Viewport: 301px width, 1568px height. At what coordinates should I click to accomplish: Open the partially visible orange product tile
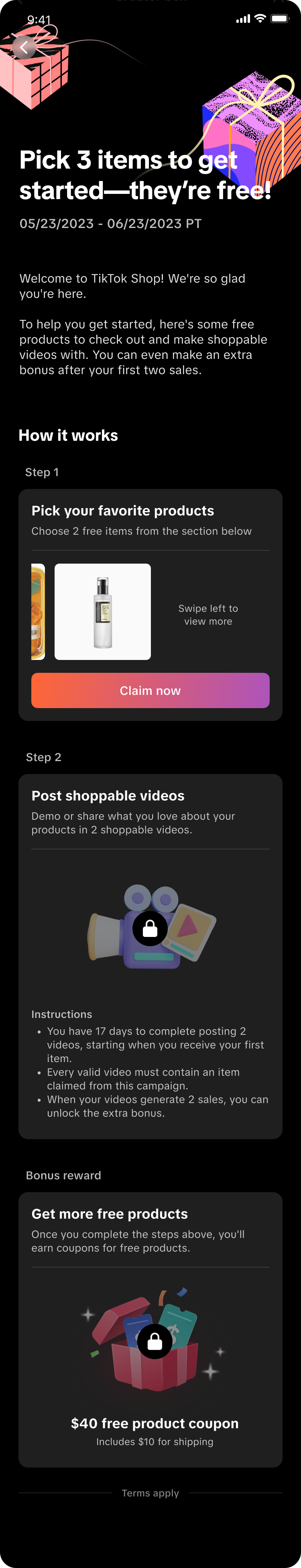tap(38, 611)
